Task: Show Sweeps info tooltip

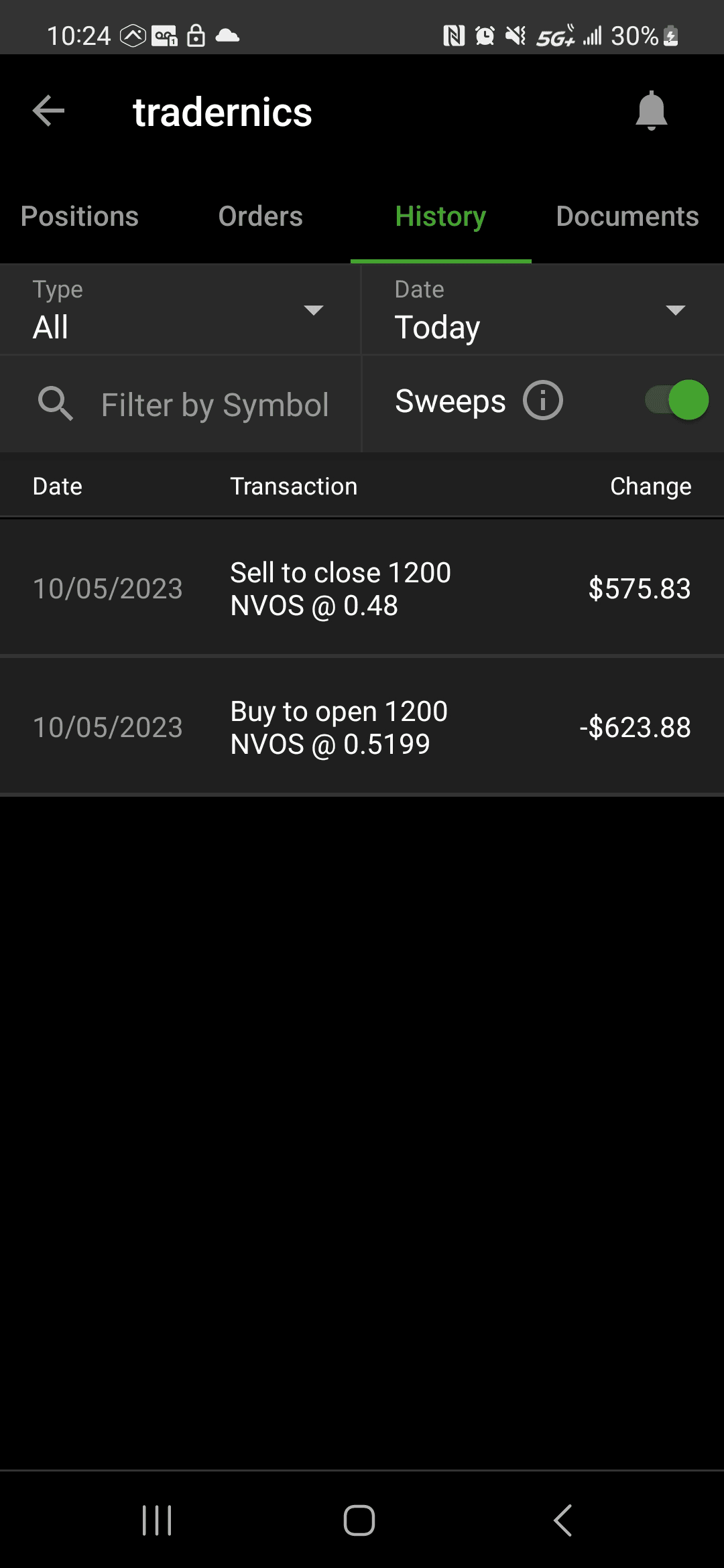Action: (x=543, y=401)
